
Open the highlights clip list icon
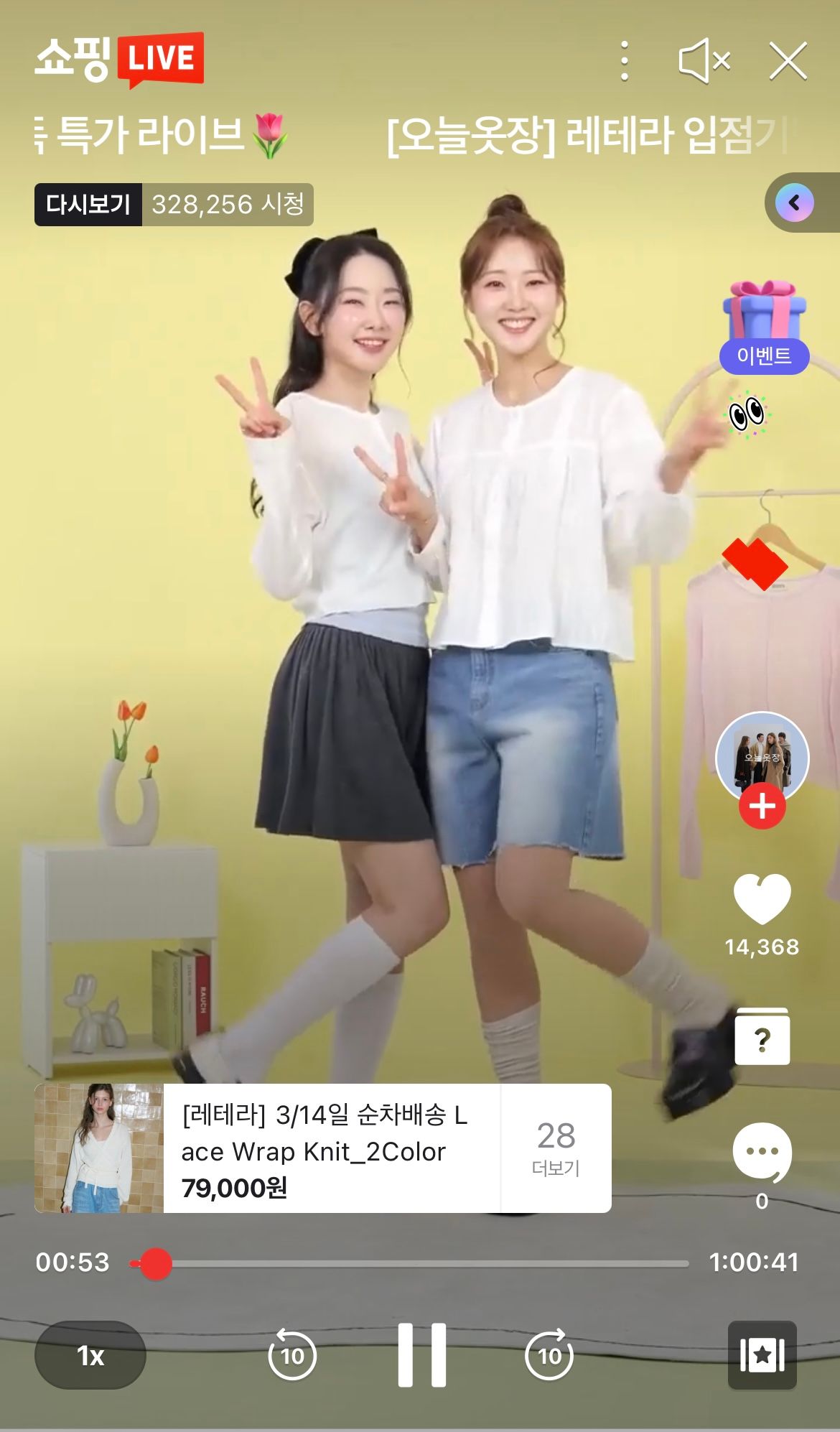click(762, 1355)
